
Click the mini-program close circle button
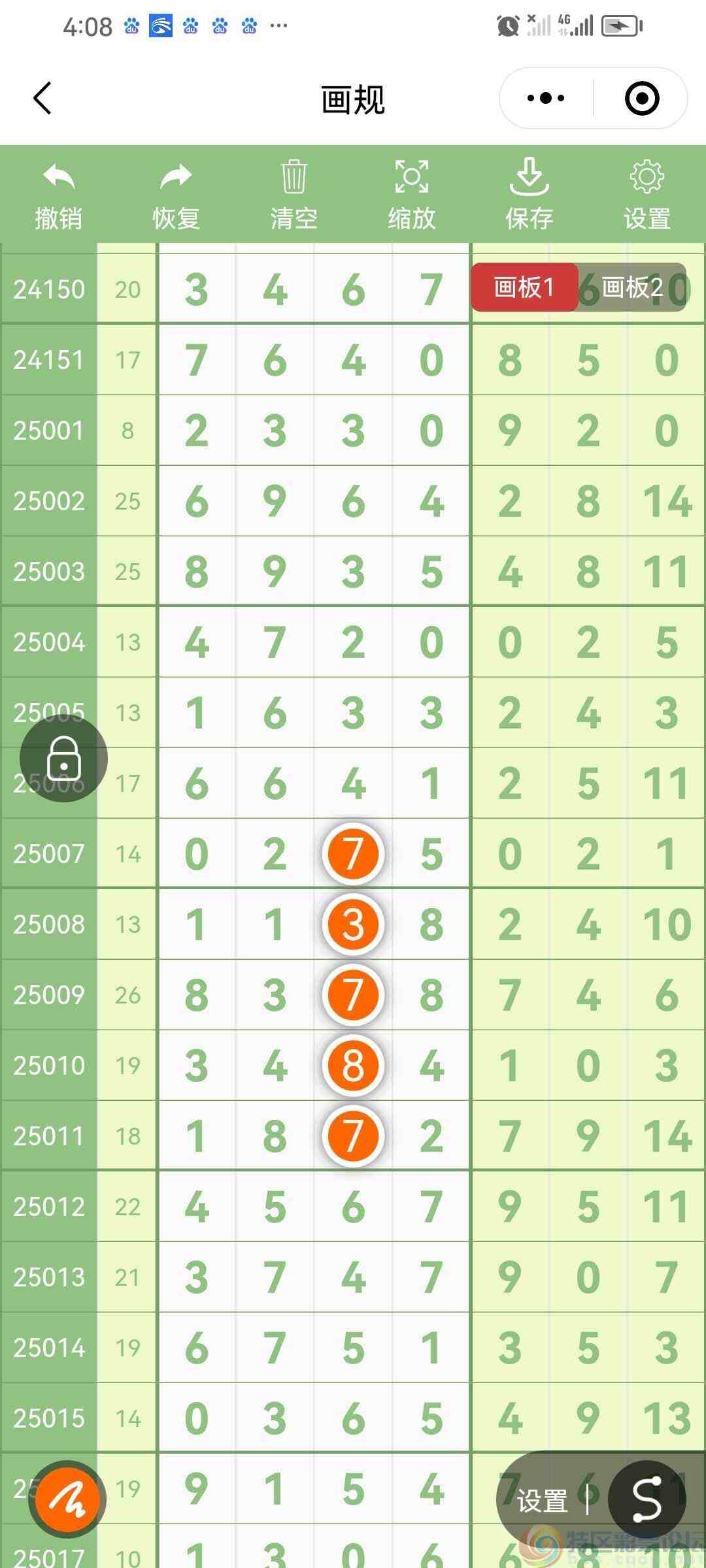(x=641, y=97)
